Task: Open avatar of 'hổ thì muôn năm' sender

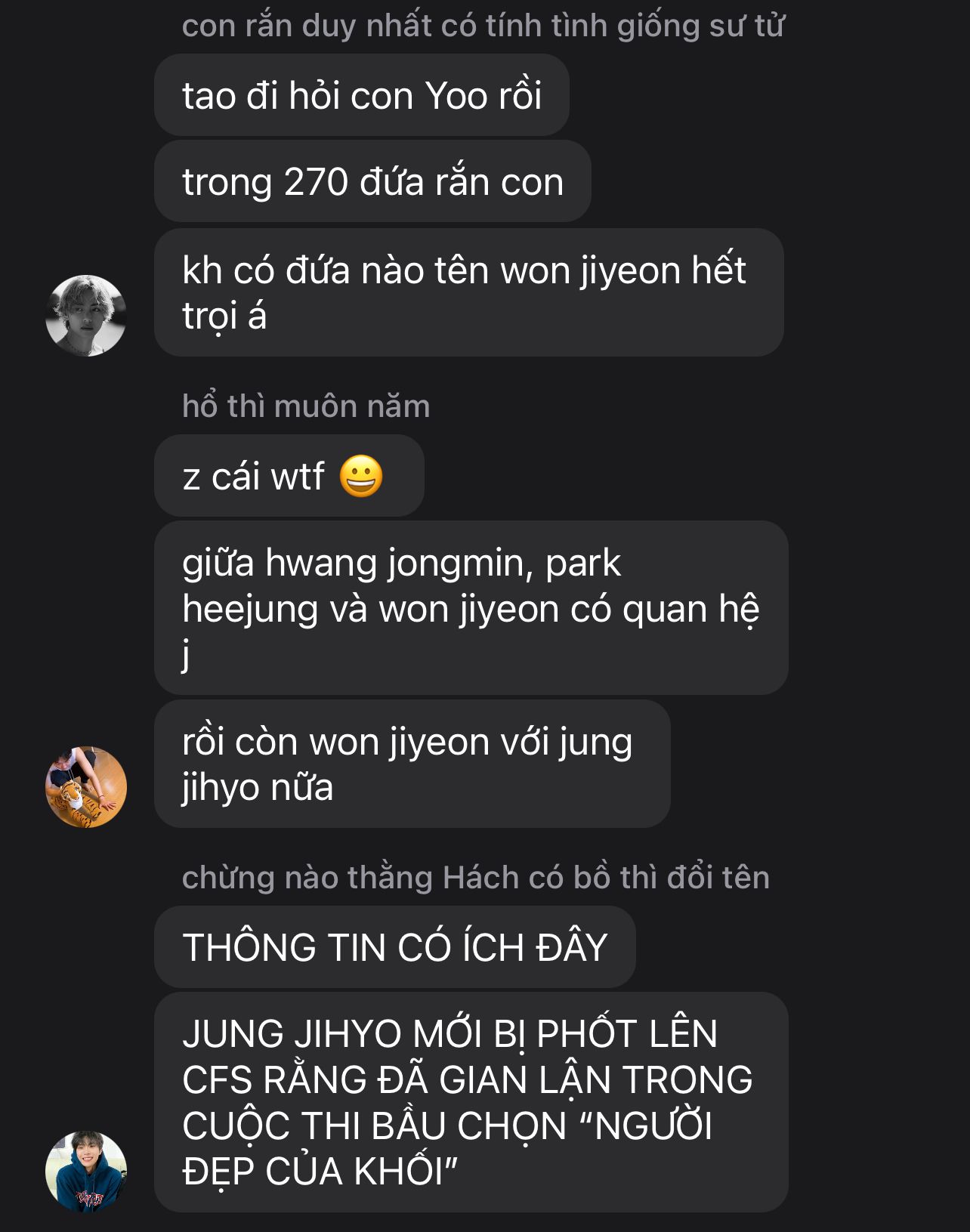Action: click(x=85, y=786)
